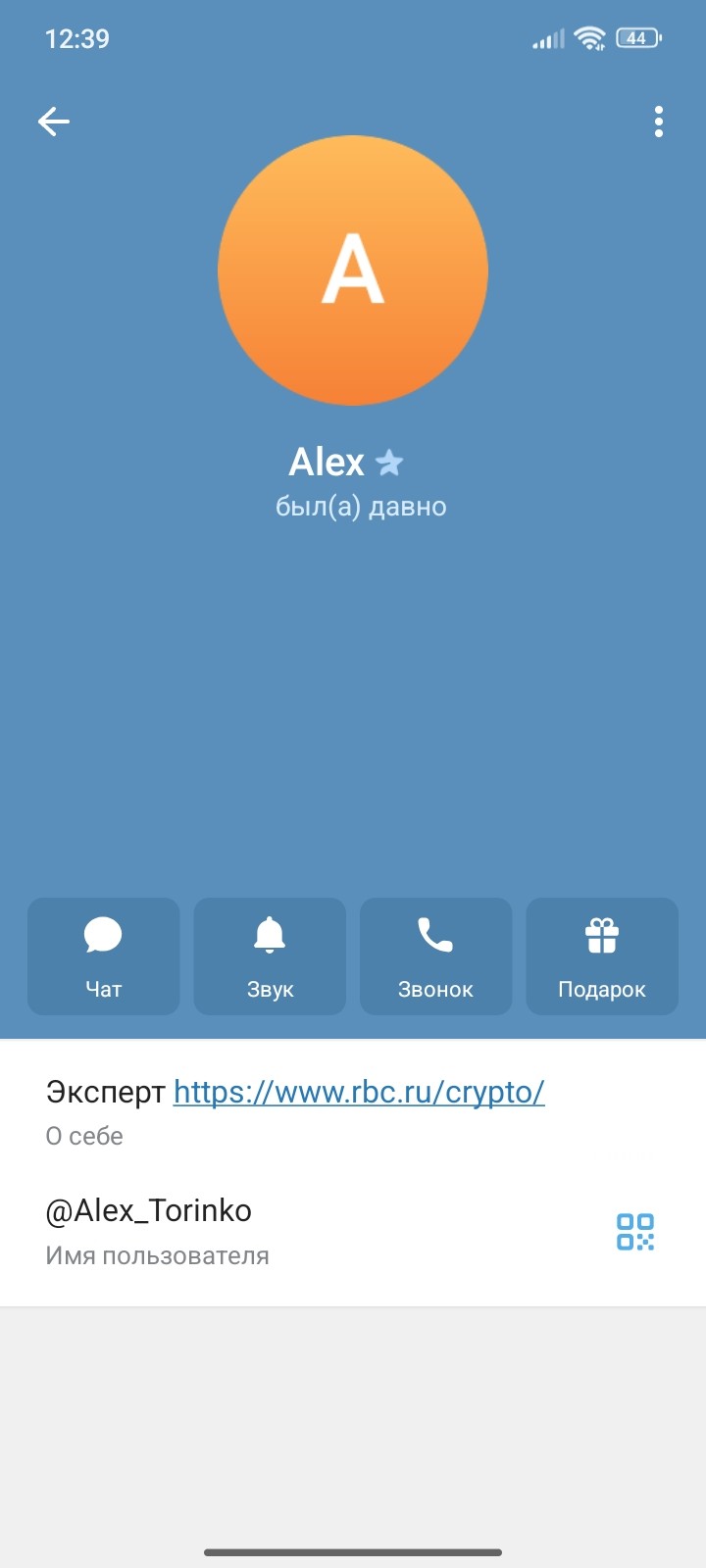Tap the Звук notification button
Viewport: 706px width, 1568px height.
[x=270, y=955]
